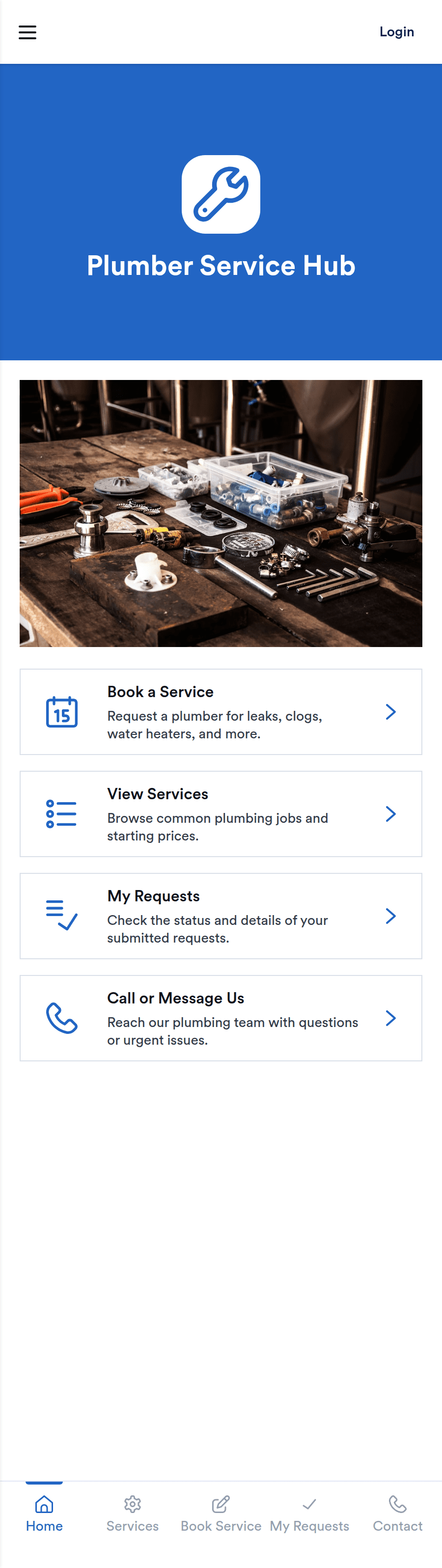The height and width of the screenshot is (1568, 442).
Task: Open the Call or Message Us card
Action: coord(221,1018)
